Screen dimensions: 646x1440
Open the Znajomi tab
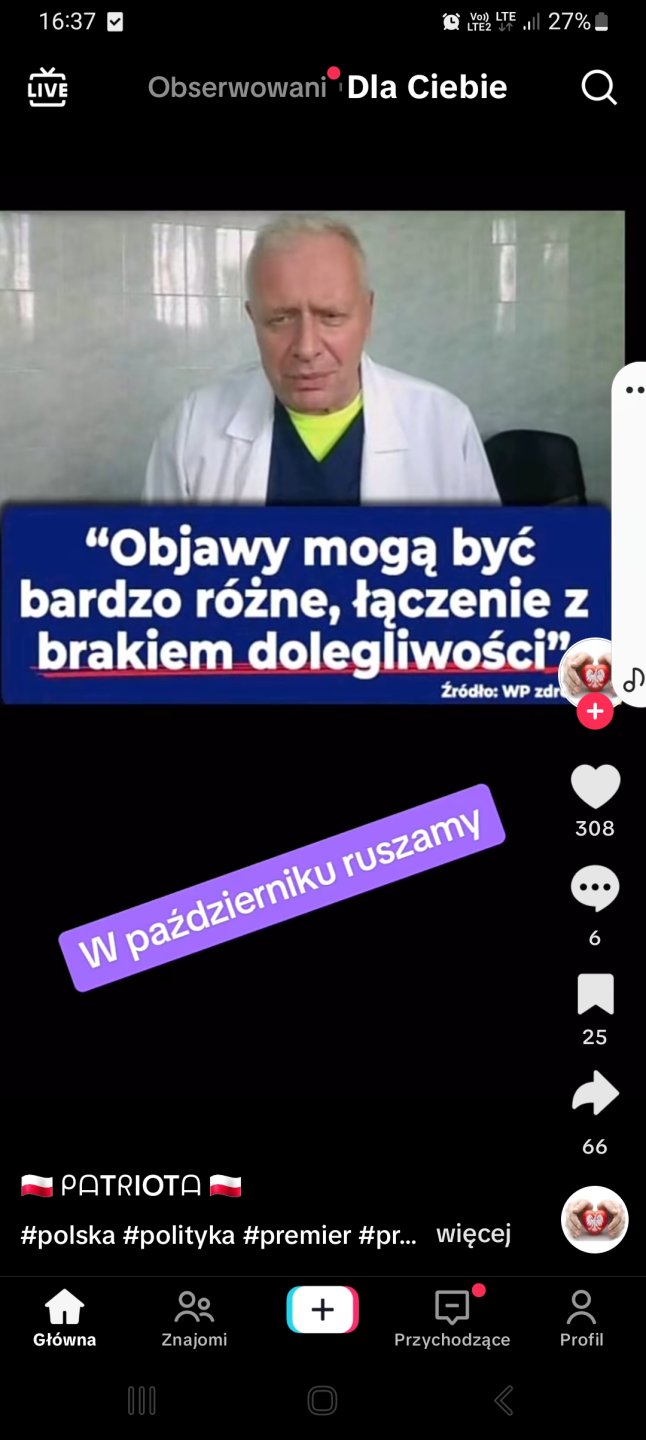pyautogui.click(x=194, y=1318)
